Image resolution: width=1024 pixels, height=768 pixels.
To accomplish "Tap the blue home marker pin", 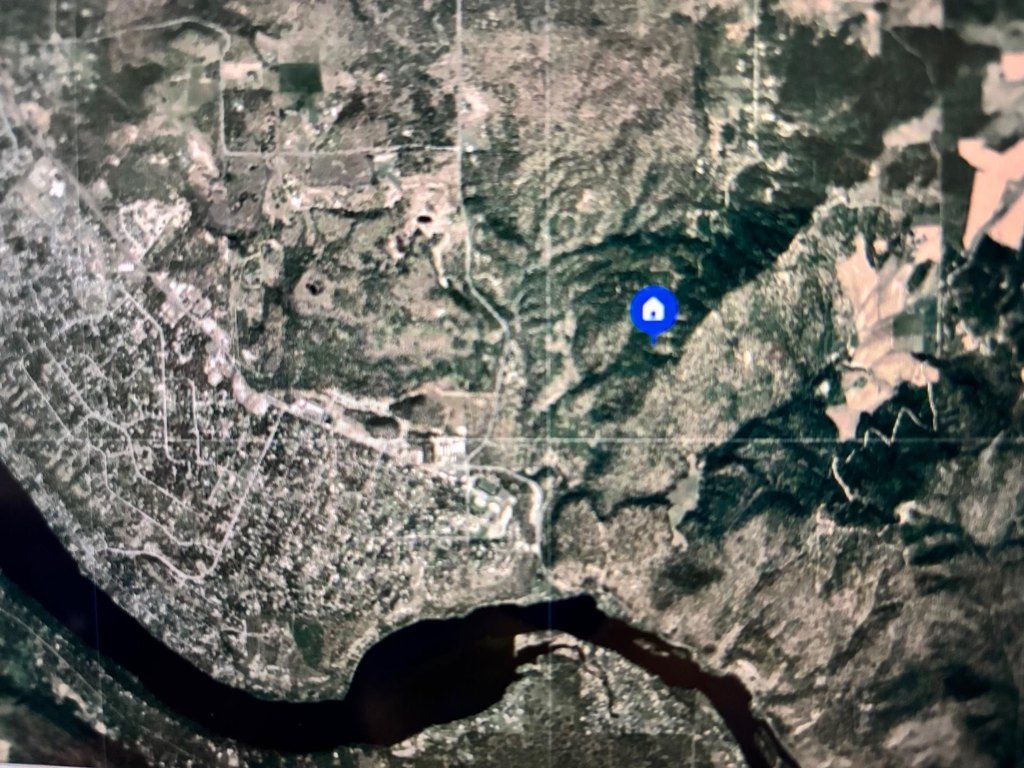I will [653, 309].
